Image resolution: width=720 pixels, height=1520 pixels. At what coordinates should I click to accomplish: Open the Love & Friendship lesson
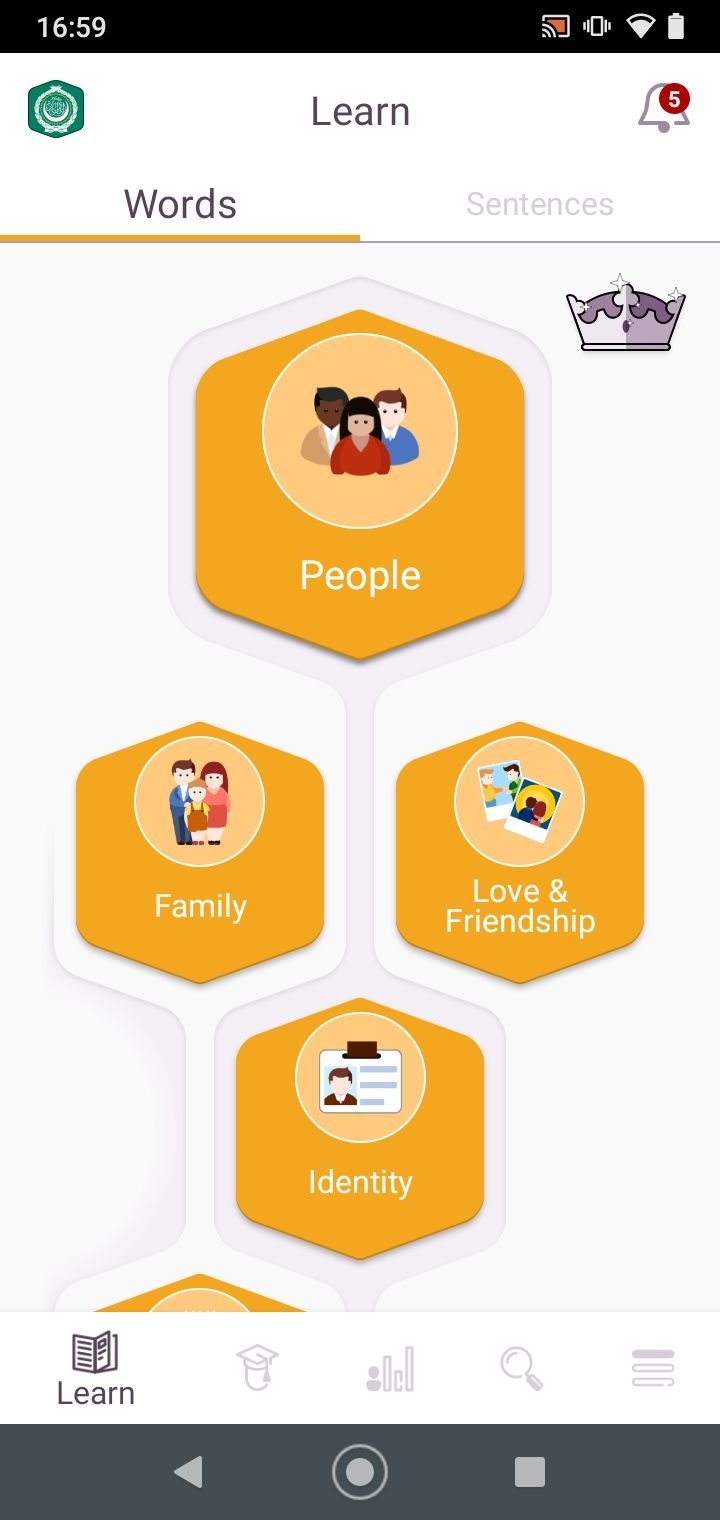coord(520,850)
